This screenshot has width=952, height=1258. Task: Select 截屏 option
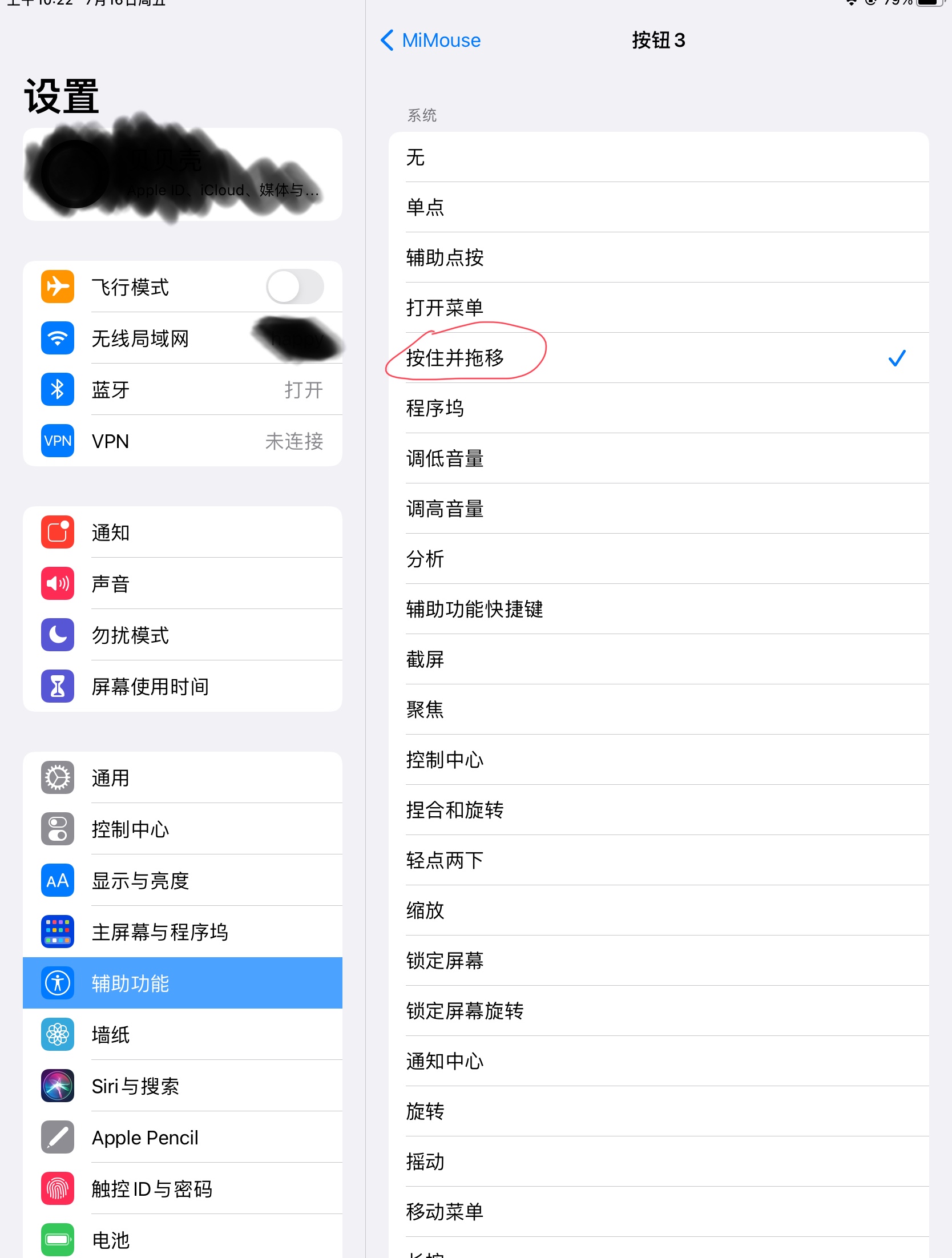tap(659, 659)
